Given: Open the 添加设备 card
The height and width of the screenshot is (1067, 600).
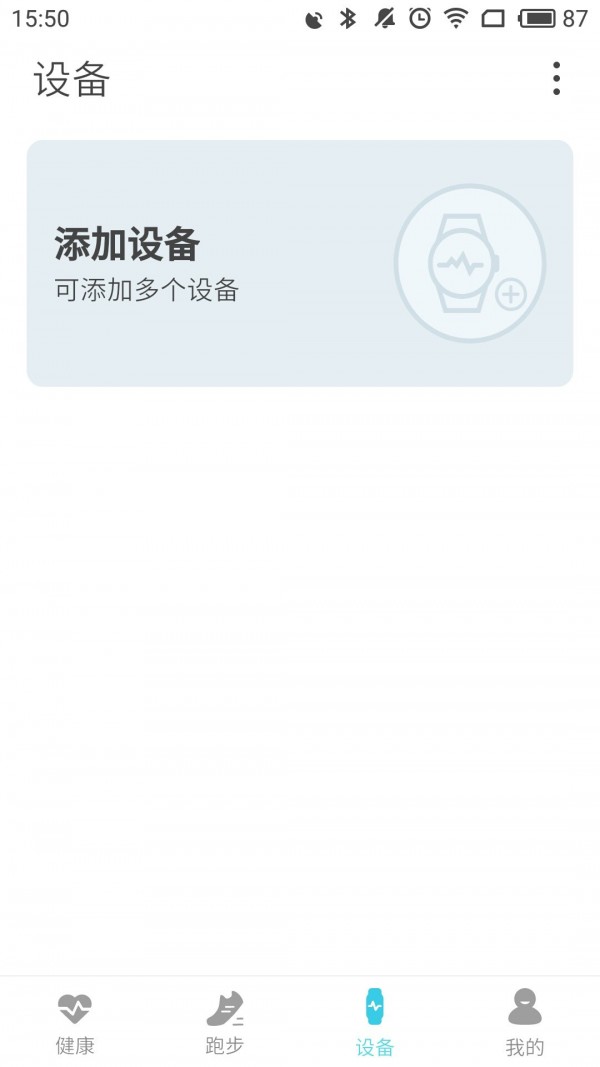Looking at the screenshot, I should pos(299,263).
